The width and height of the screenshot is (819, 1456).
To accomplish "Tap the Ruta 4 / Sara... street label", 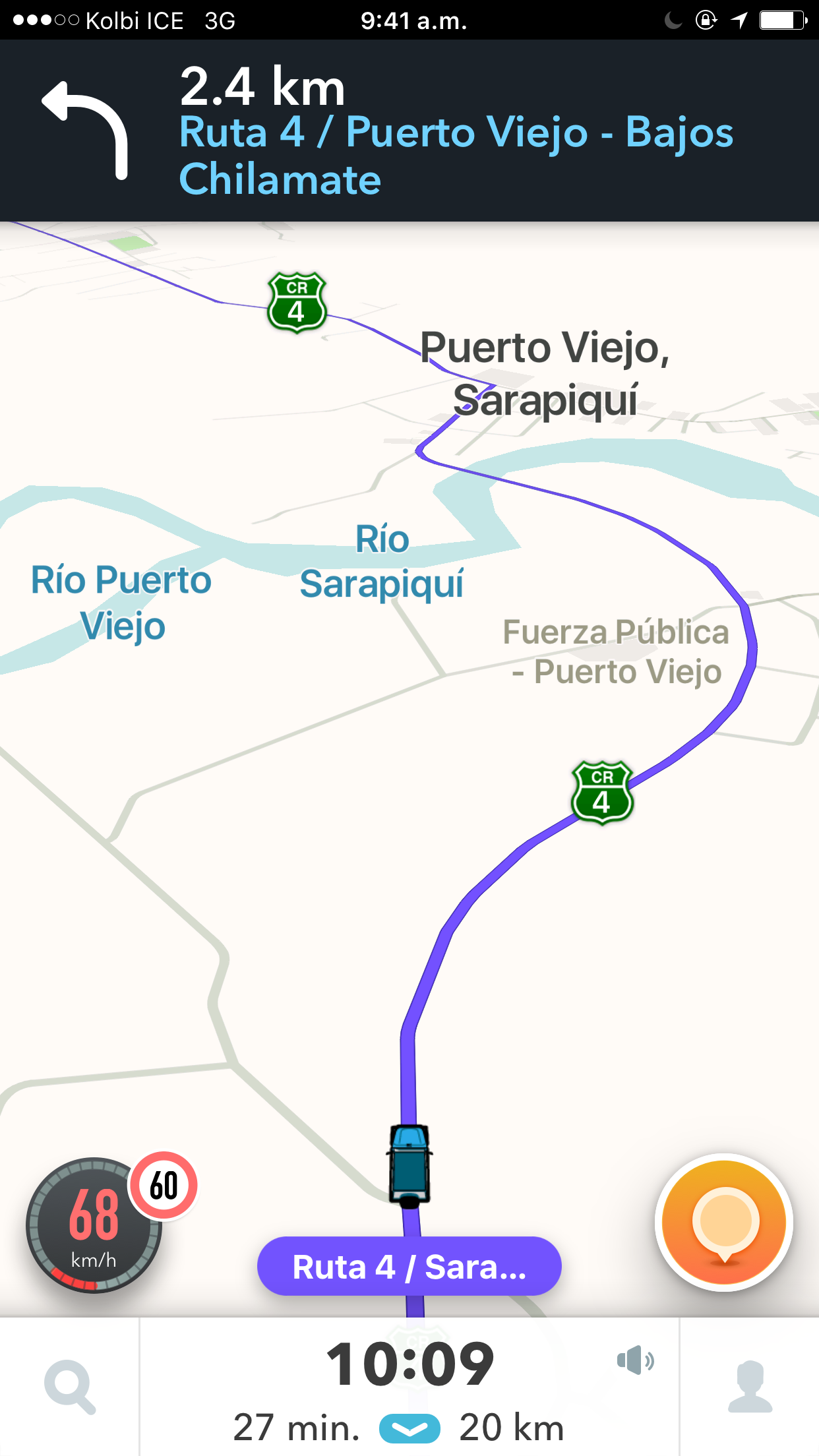I will point(409,1267).
